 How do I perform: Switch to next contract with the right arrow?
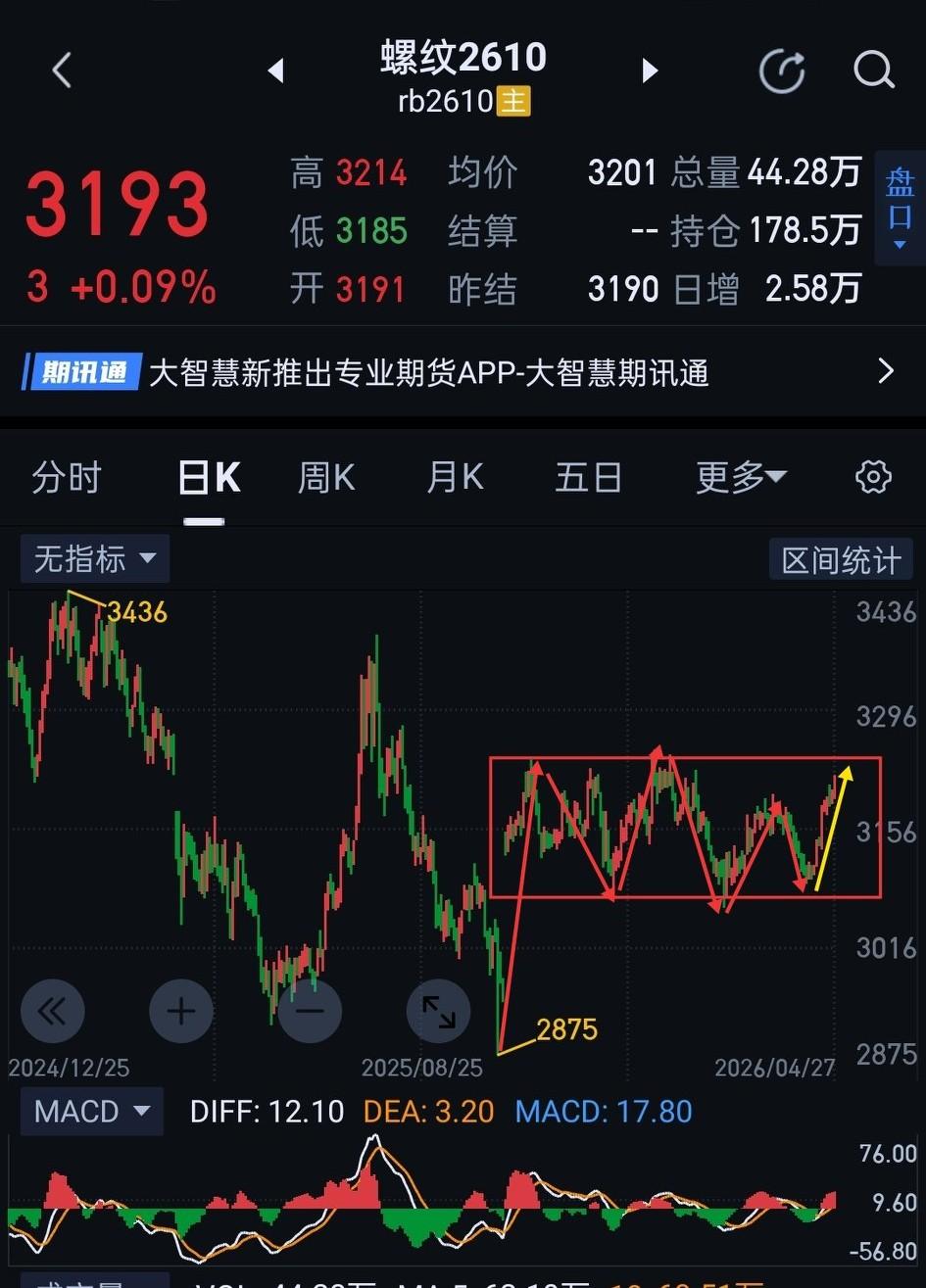coord(650,71)
